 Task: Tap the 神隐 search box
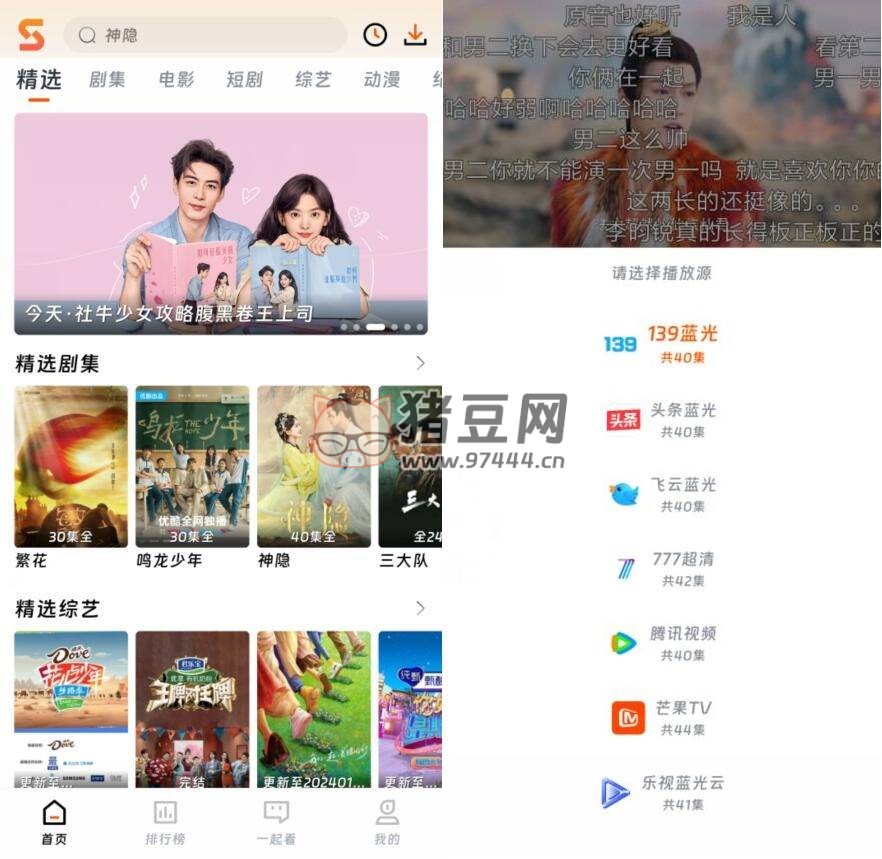point(205,35)
